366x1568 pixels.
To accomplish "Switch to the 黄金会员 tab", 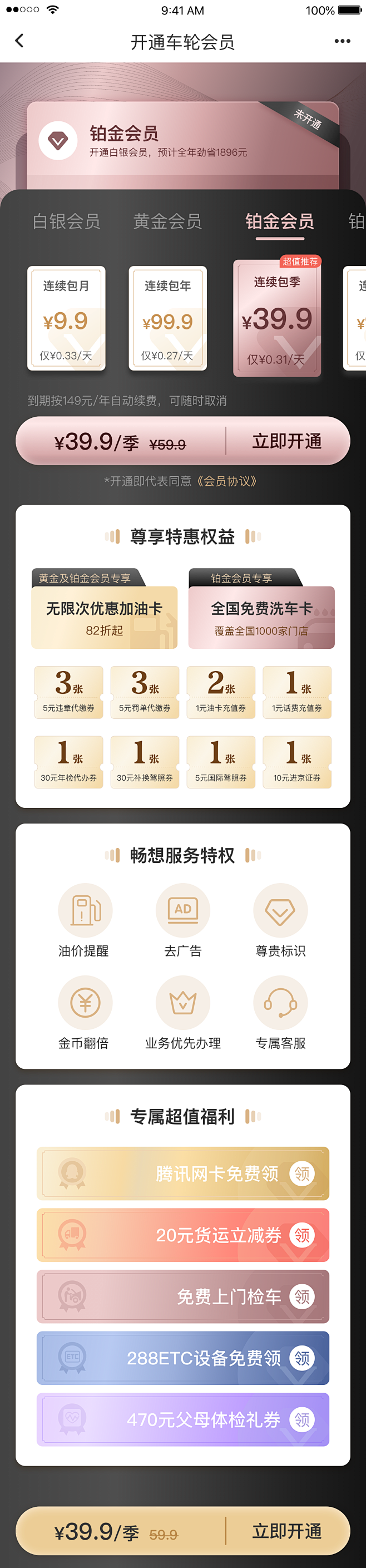I will tap(167, 221).
